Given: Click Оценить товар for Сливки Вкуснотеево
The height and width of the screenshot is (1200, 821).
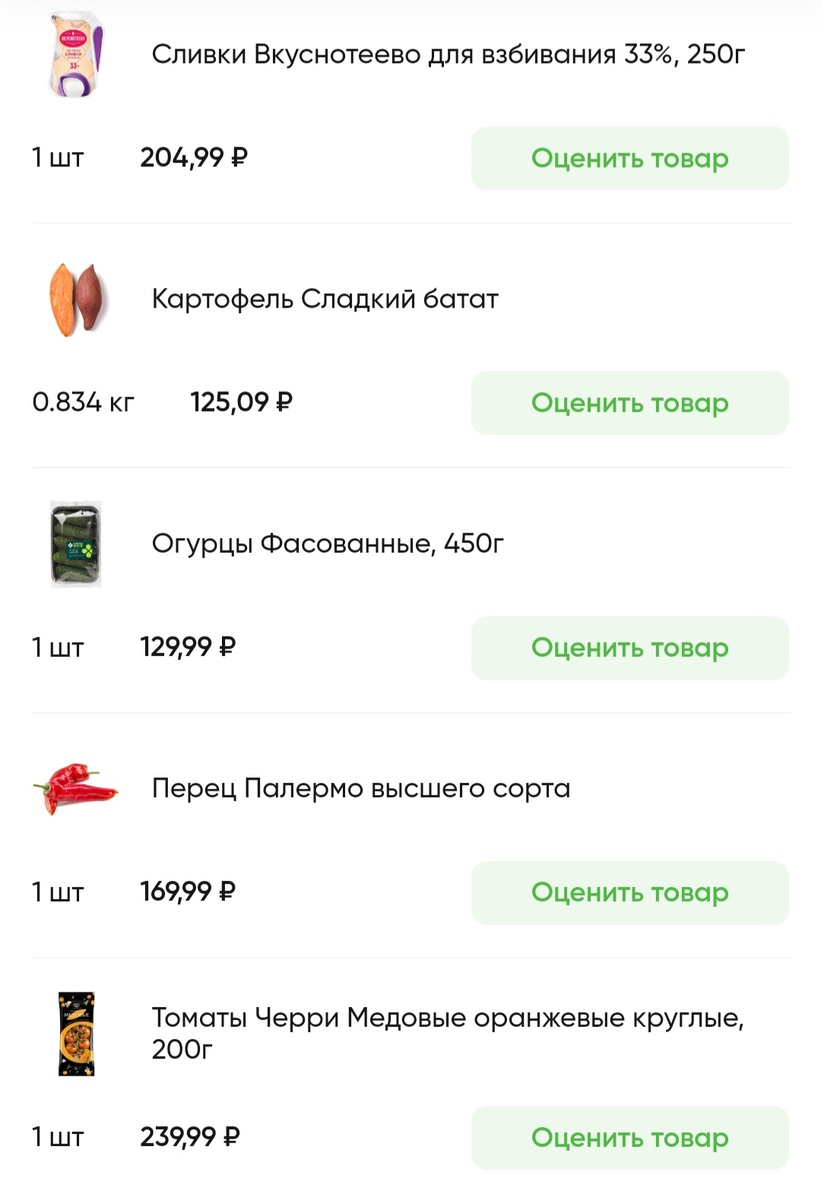Looking at the screenshot, I should [x=629, y=158].
